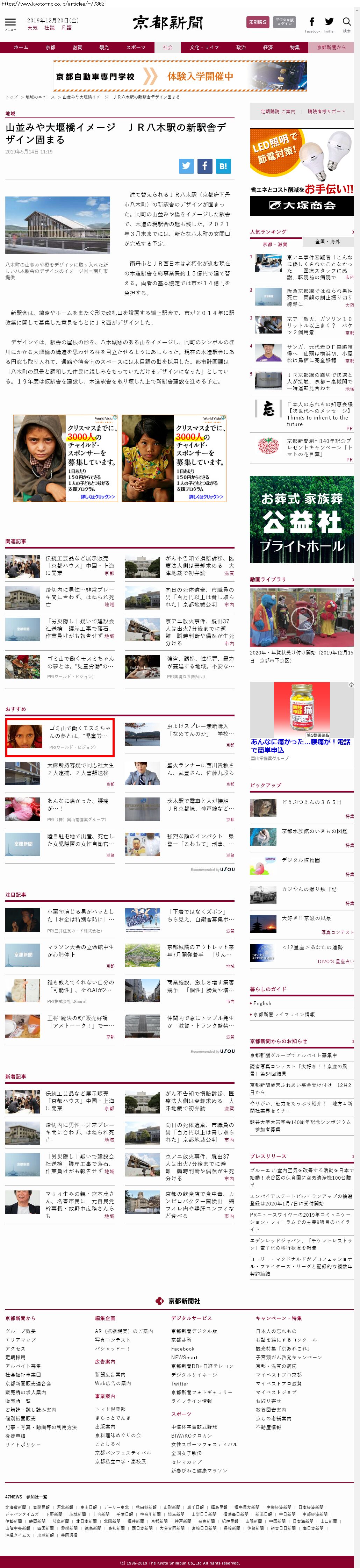This screenshot has width=360, height=1568.
Task: Open the 天気 link in the header
Action: click(x=32, y=28)
